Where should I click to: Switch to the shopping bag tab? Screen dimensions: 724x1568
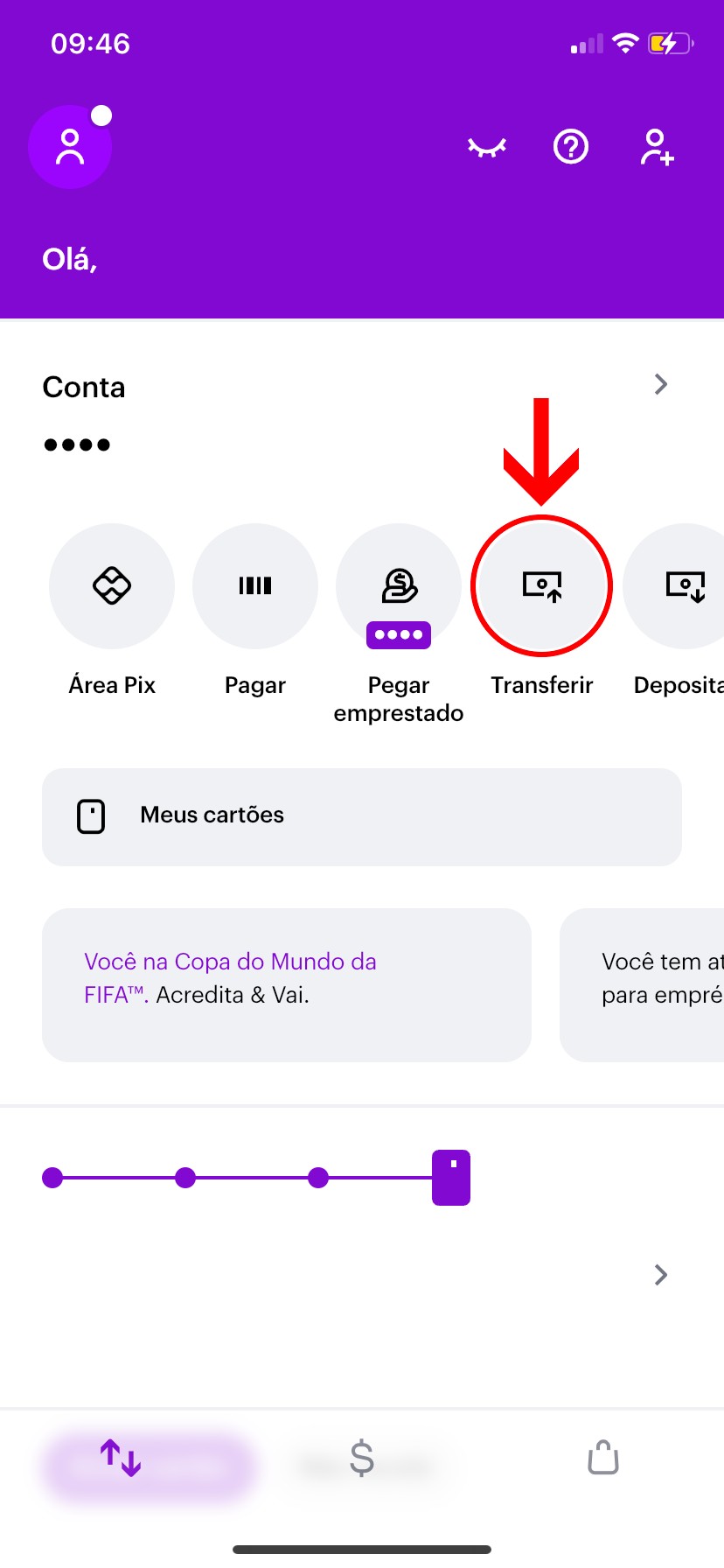tap(603, 1458)
